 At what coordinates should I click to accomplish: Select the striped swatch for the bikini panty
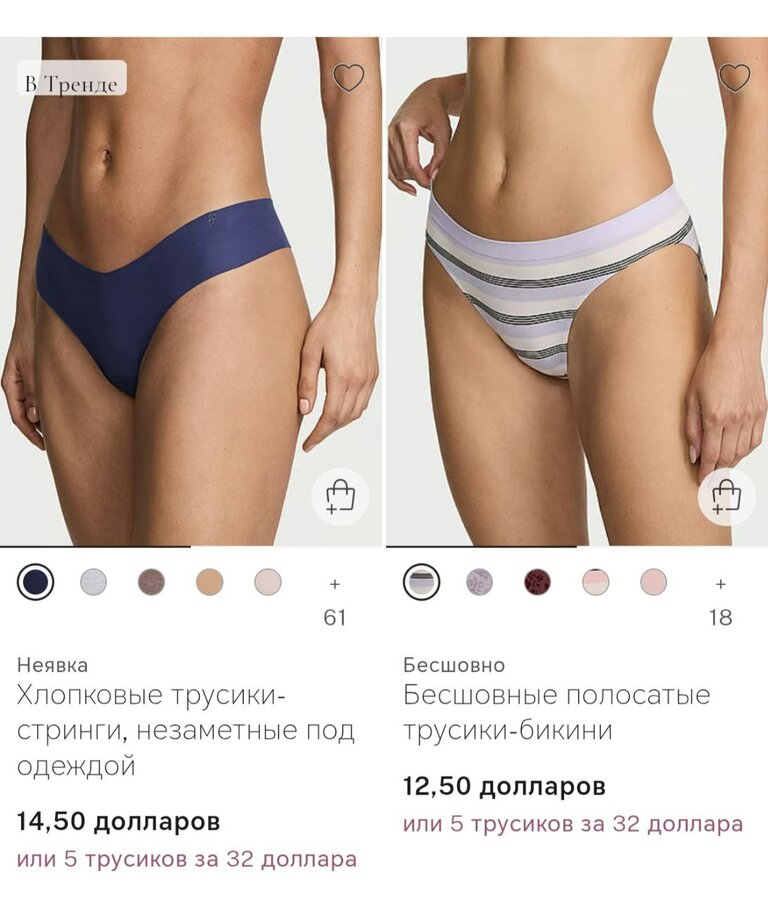point(421,582)
